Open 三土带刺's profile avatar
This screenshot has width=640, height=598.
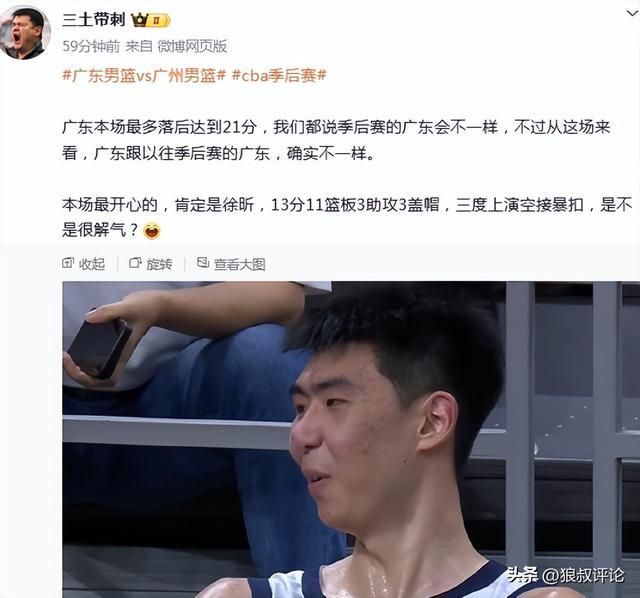pos(25,32)
